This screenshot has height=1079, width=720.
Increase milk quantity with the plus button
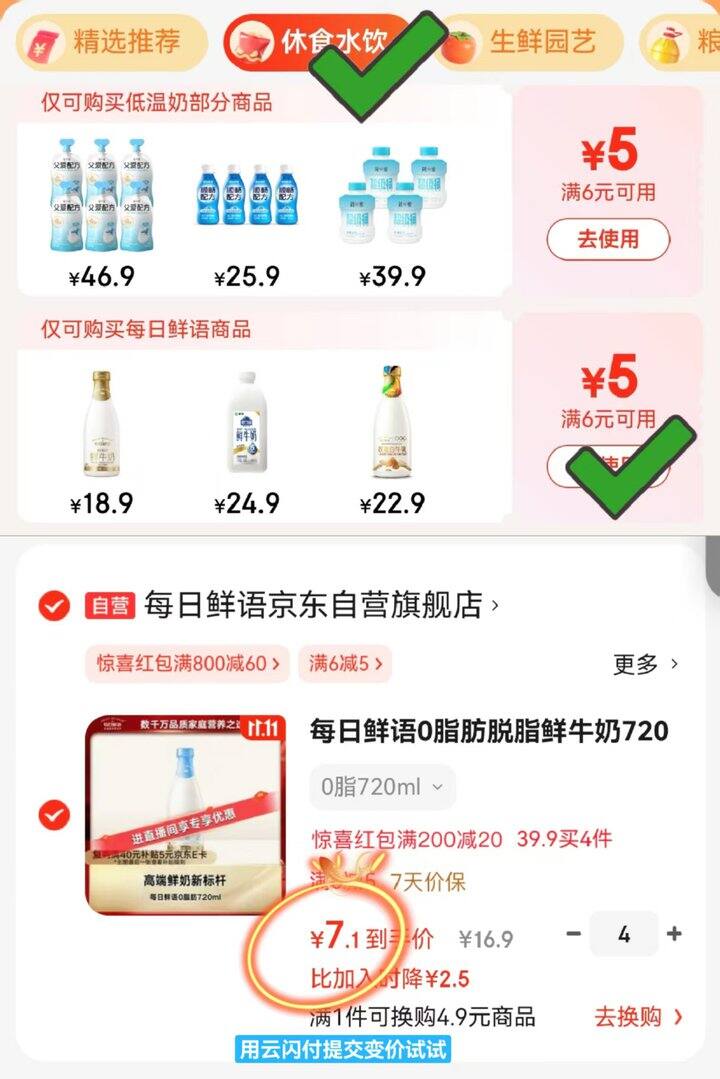pos(675,934)
